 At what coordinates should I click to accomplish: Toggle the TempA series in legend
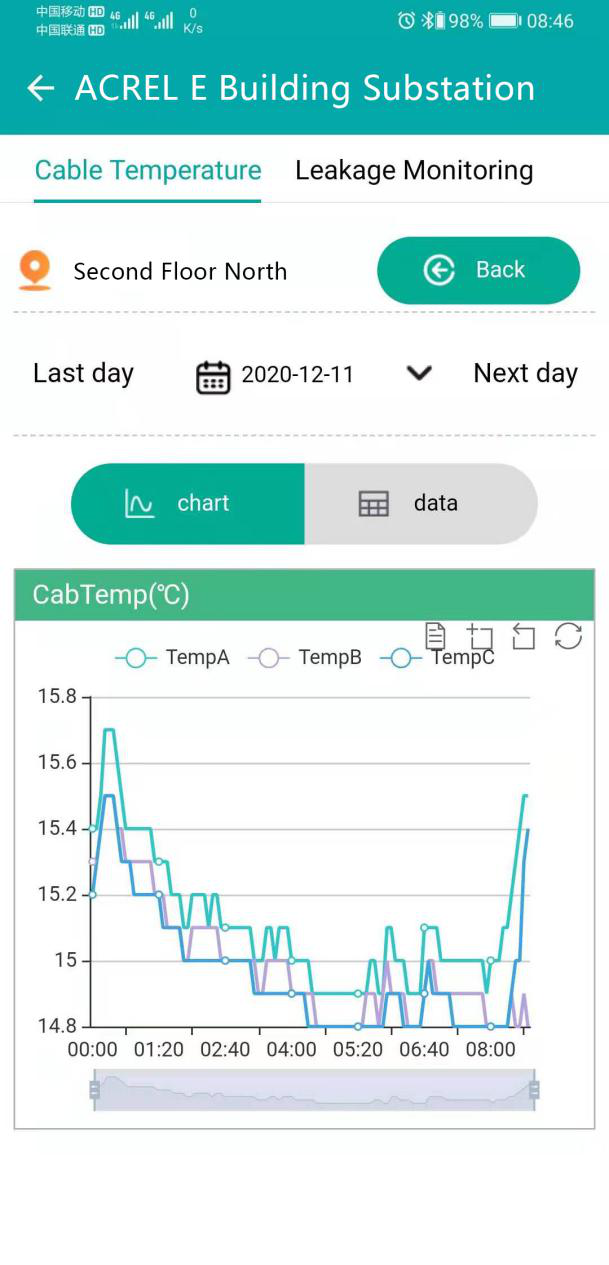tap(173, 657)
